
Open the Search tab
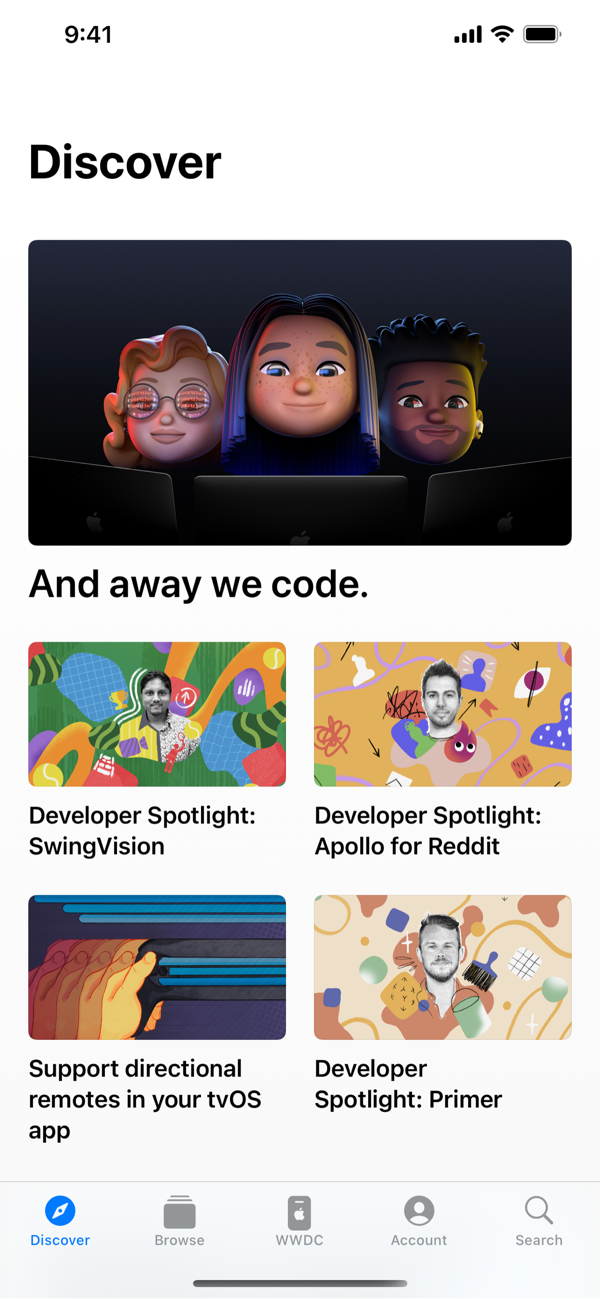(539, 1221)
